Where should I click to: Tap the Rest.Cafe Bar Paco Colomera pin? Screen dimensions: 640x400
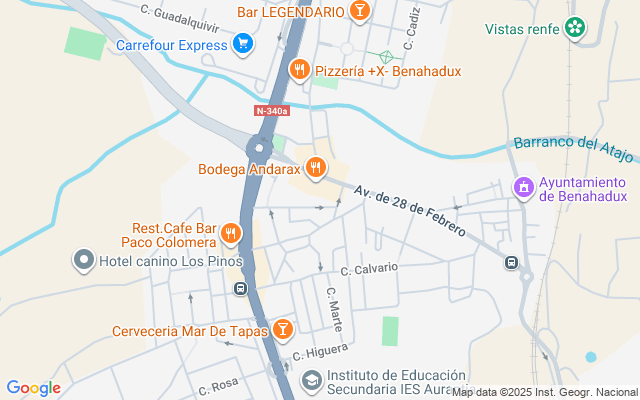click(x=231, y=234)
